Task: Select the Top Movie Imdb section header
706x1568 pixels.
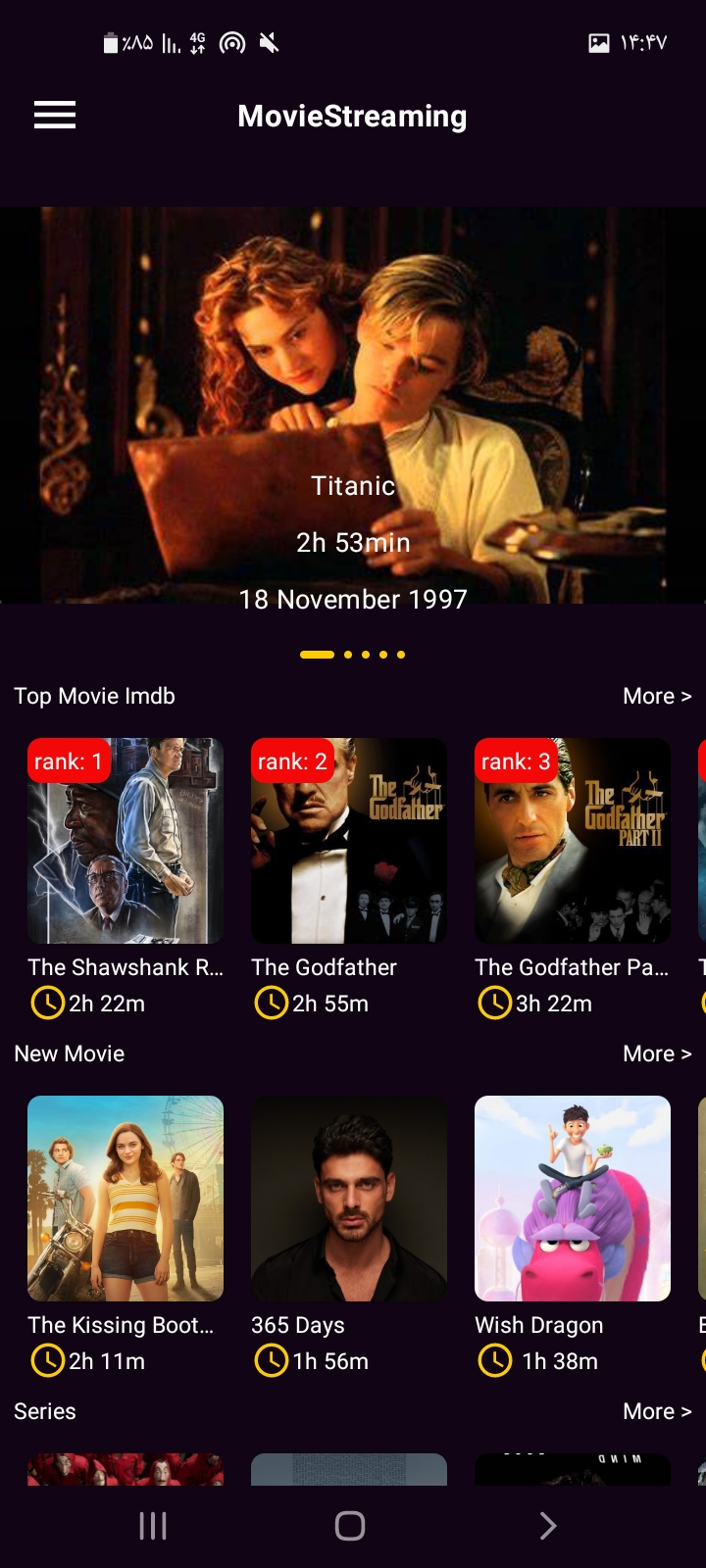Action: (93, 696)
